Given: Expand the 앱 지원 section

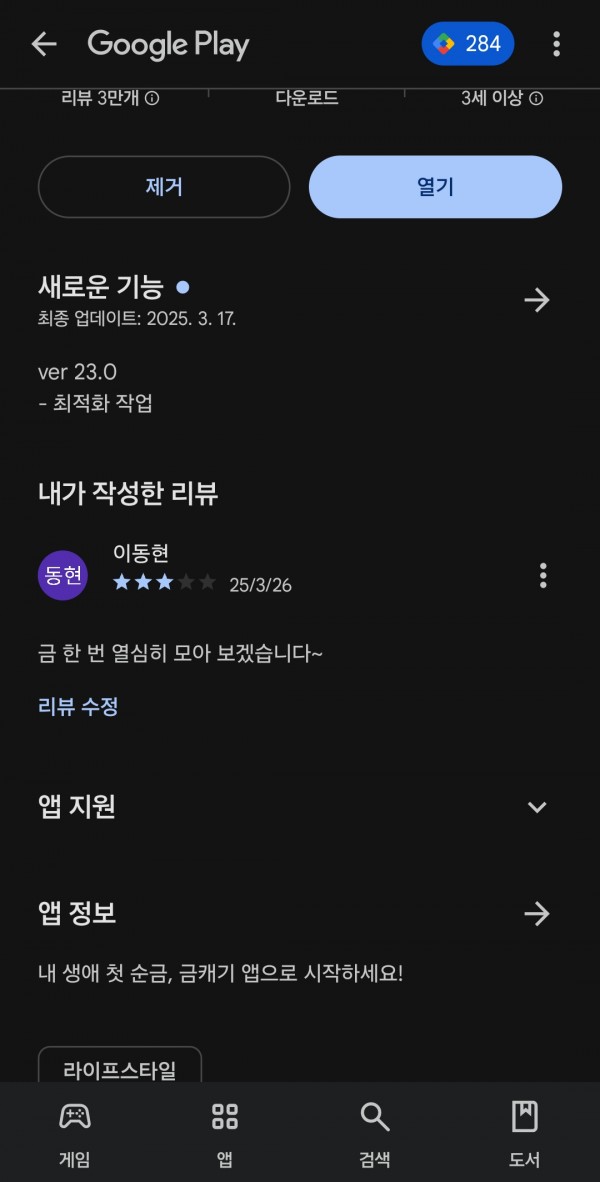Looking at the screenshot, I should 537,807.
